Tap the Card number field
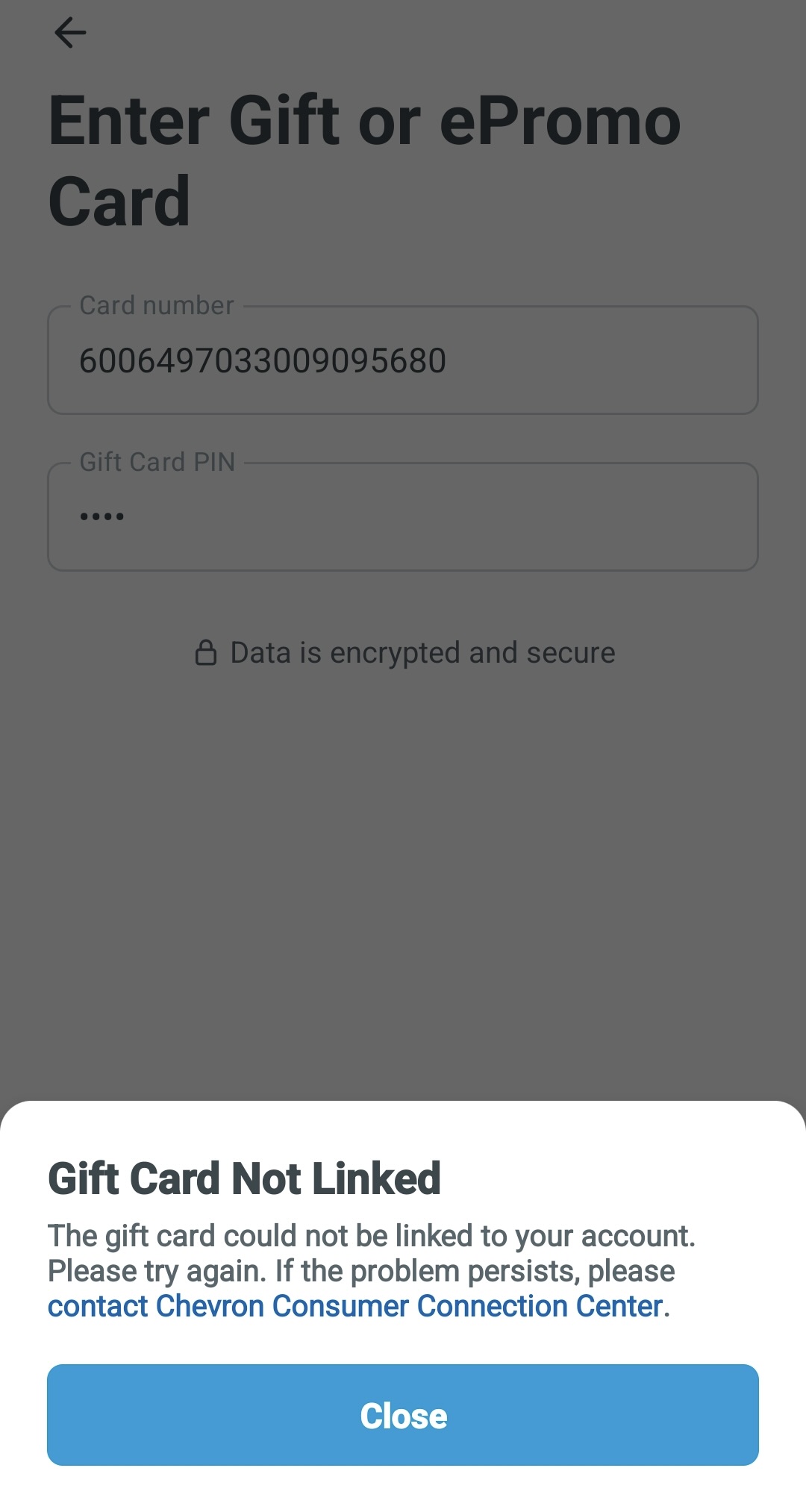Image resolution: width=806 pixels, height=1512 pixels. tap(403, 360)
